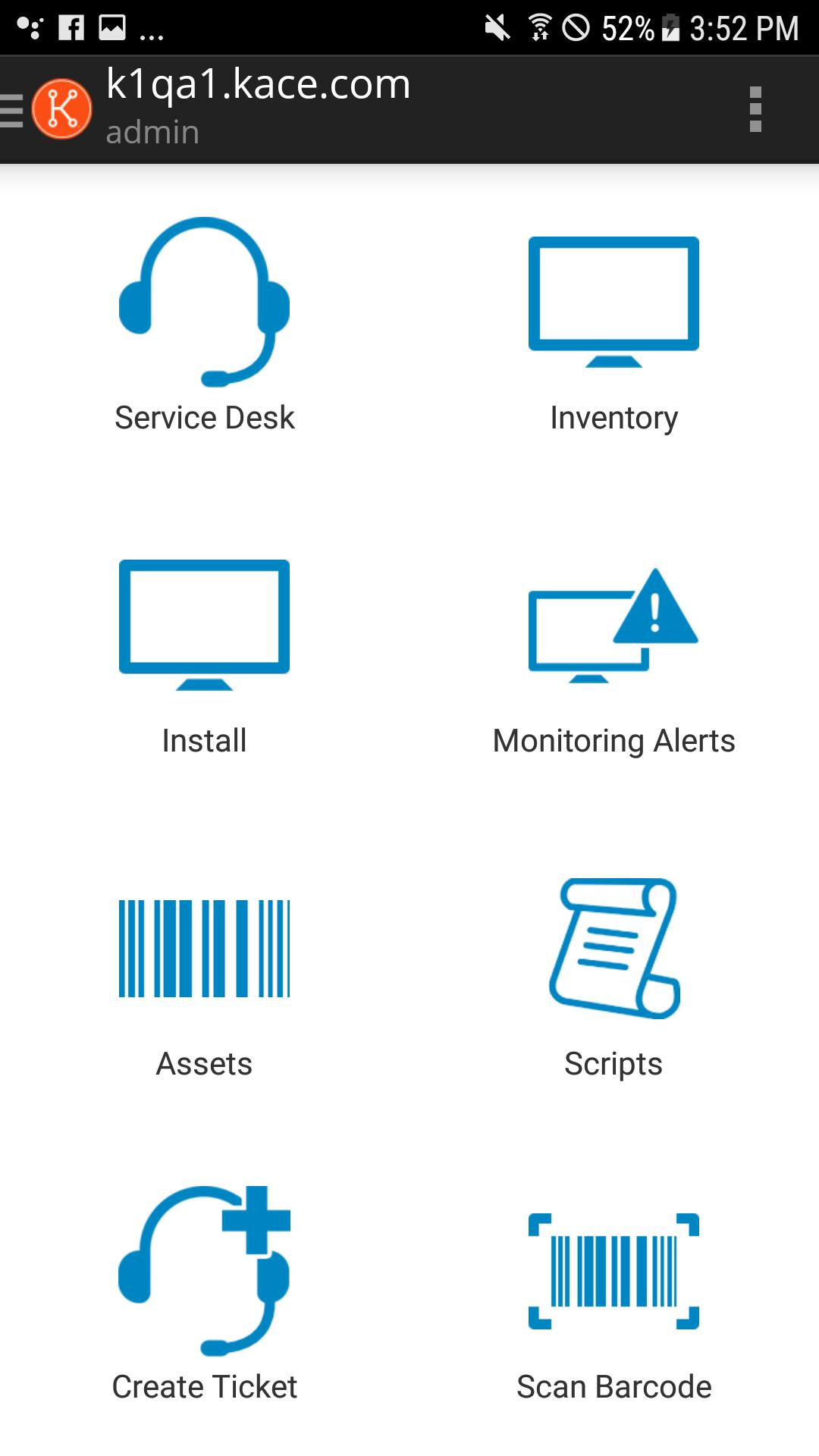This screenshot has width=819, height=1456.
Task: Open the overflow menu
Action: [x=755, y=110]
